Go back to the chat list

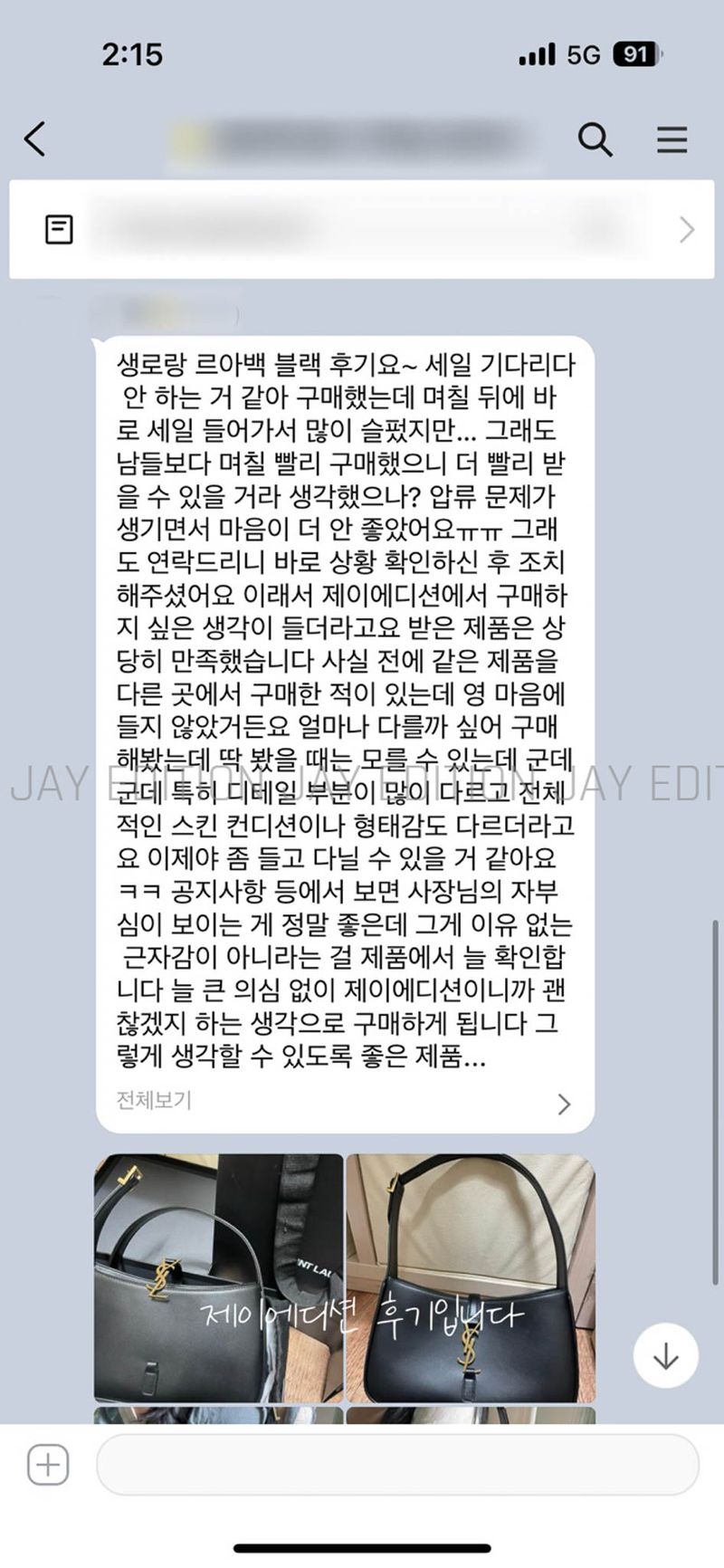(x=35, y=139)
